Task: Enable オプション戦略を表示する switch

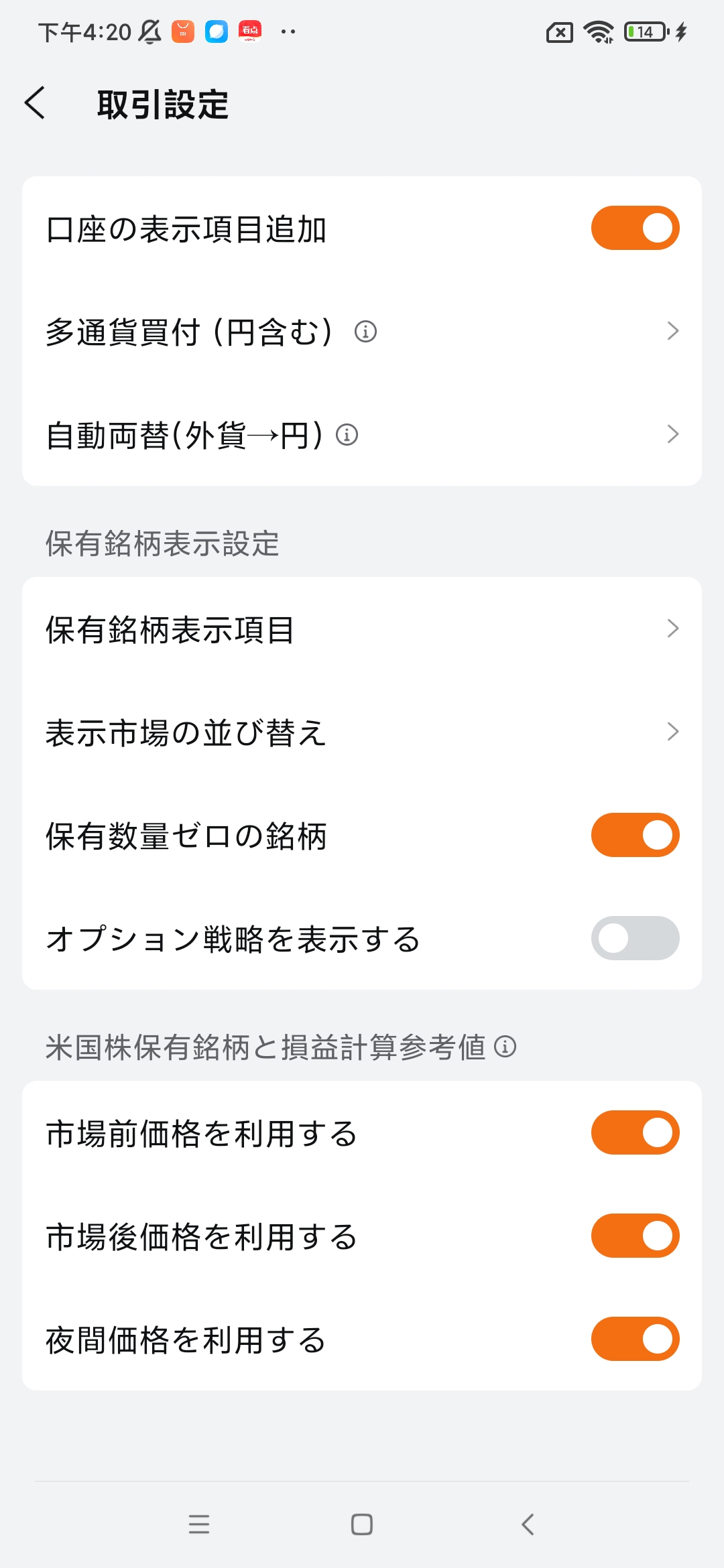Action: (634, 938)
